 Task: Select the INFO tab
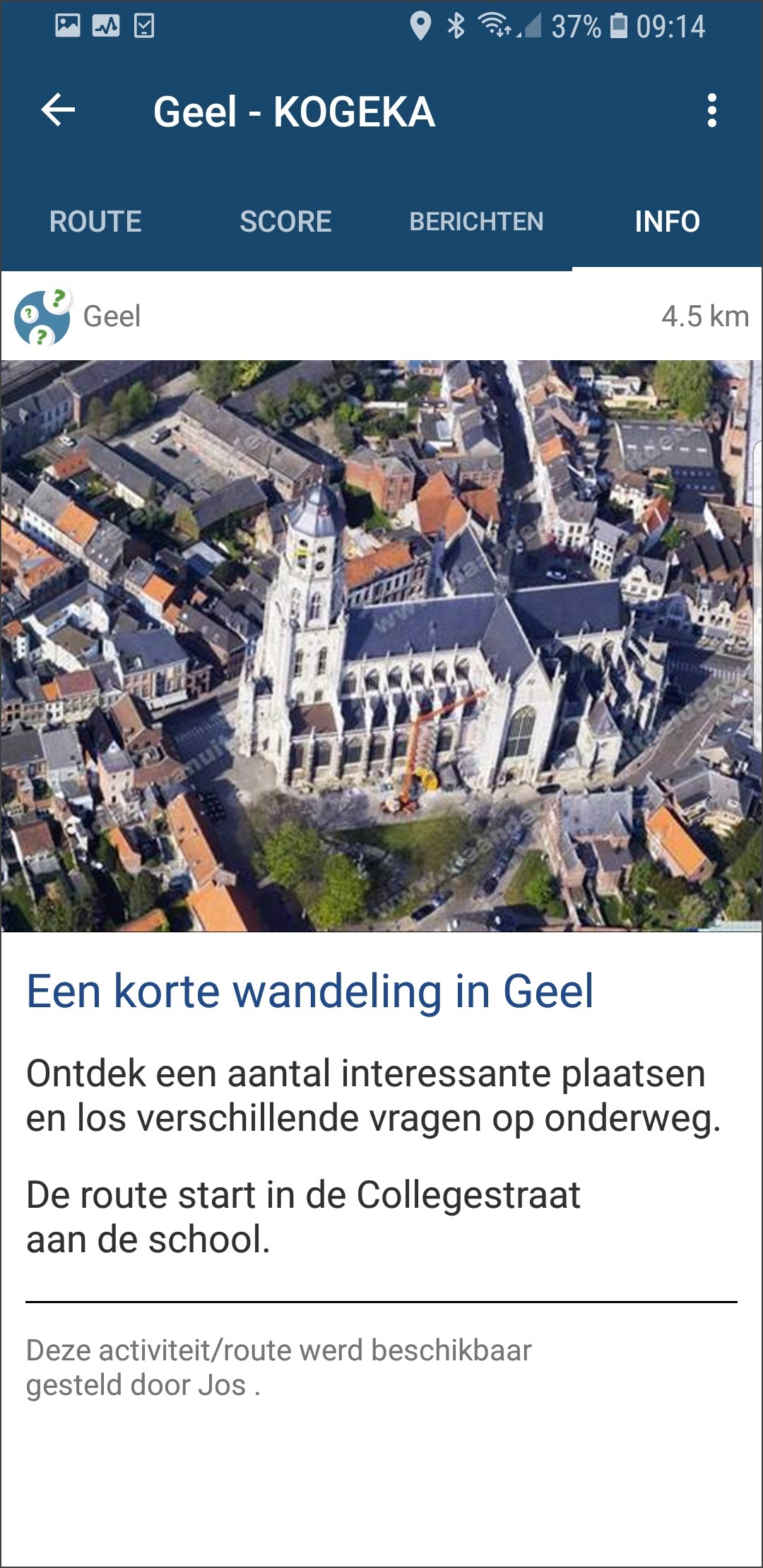click(667, 222)
